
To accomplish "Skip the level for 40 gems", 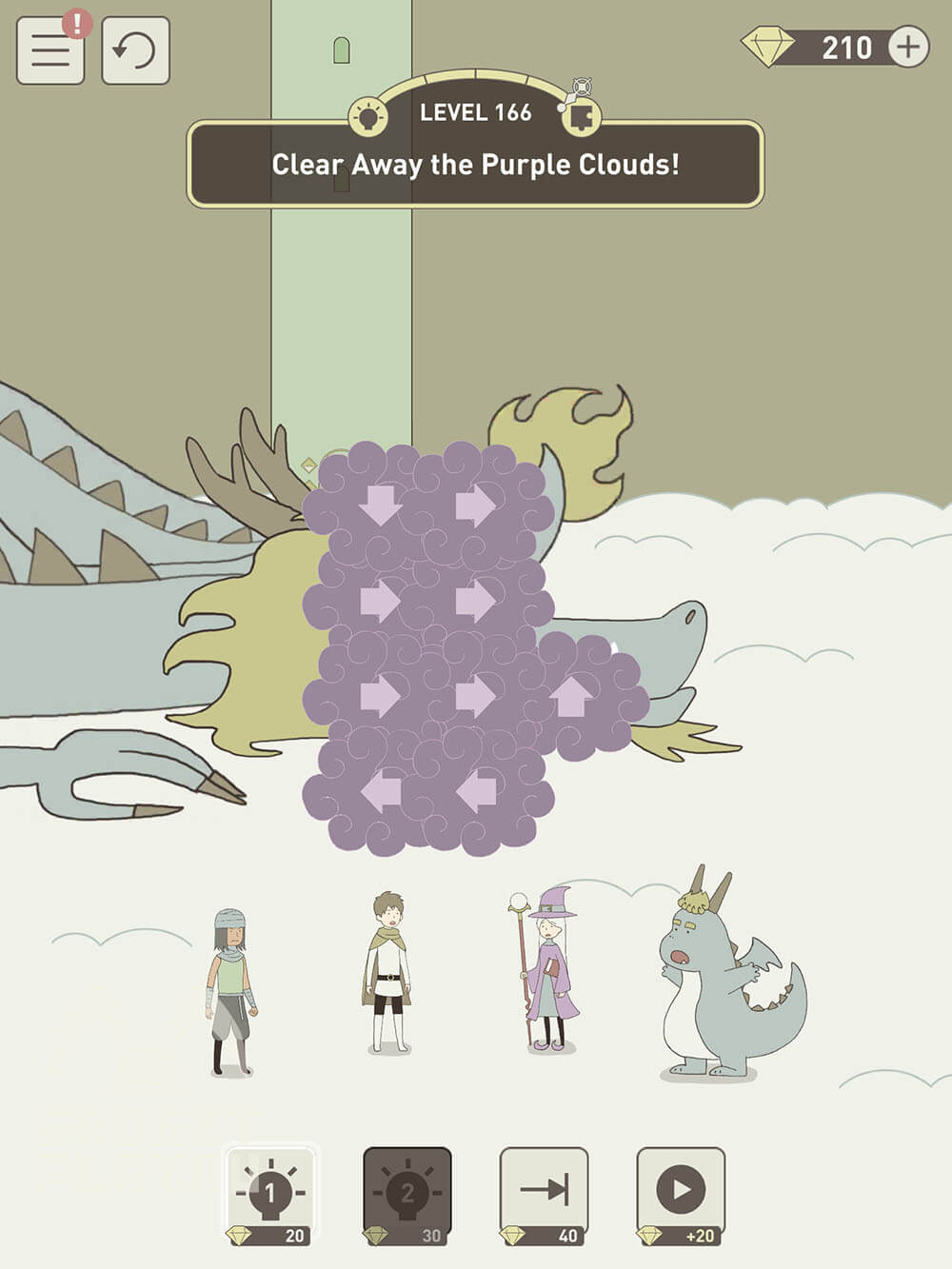I will (x=544, y=1195).
